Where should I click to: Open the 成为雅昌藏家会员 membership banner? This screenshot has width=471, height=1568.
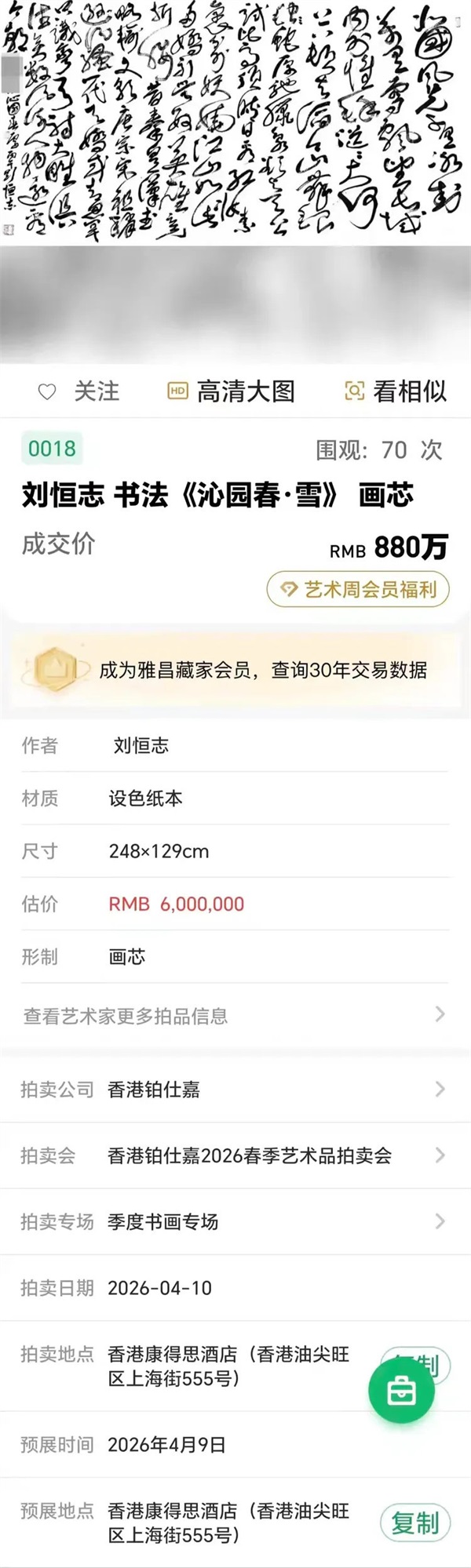coord(235,669)
